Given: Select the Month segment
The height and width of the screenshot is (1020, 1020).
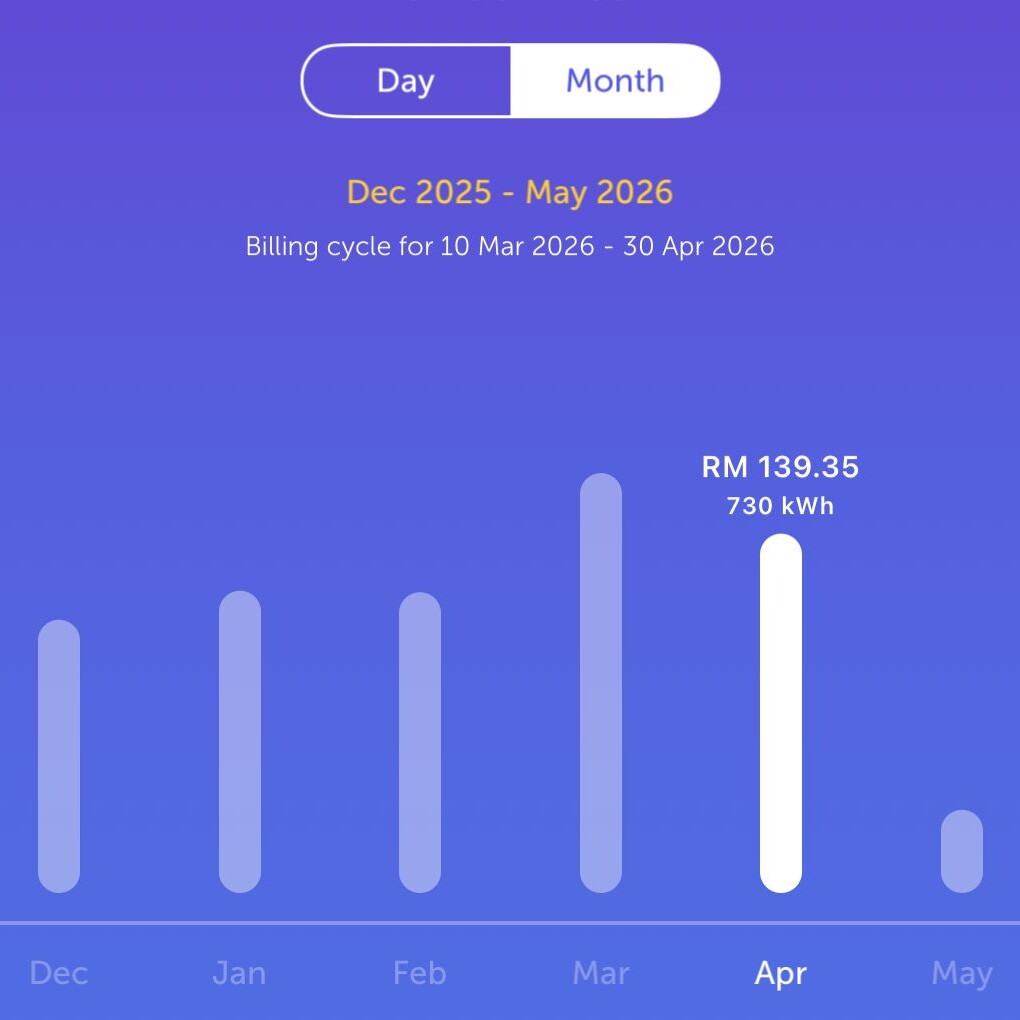Looking at the screenshot, I should (615, 81).
